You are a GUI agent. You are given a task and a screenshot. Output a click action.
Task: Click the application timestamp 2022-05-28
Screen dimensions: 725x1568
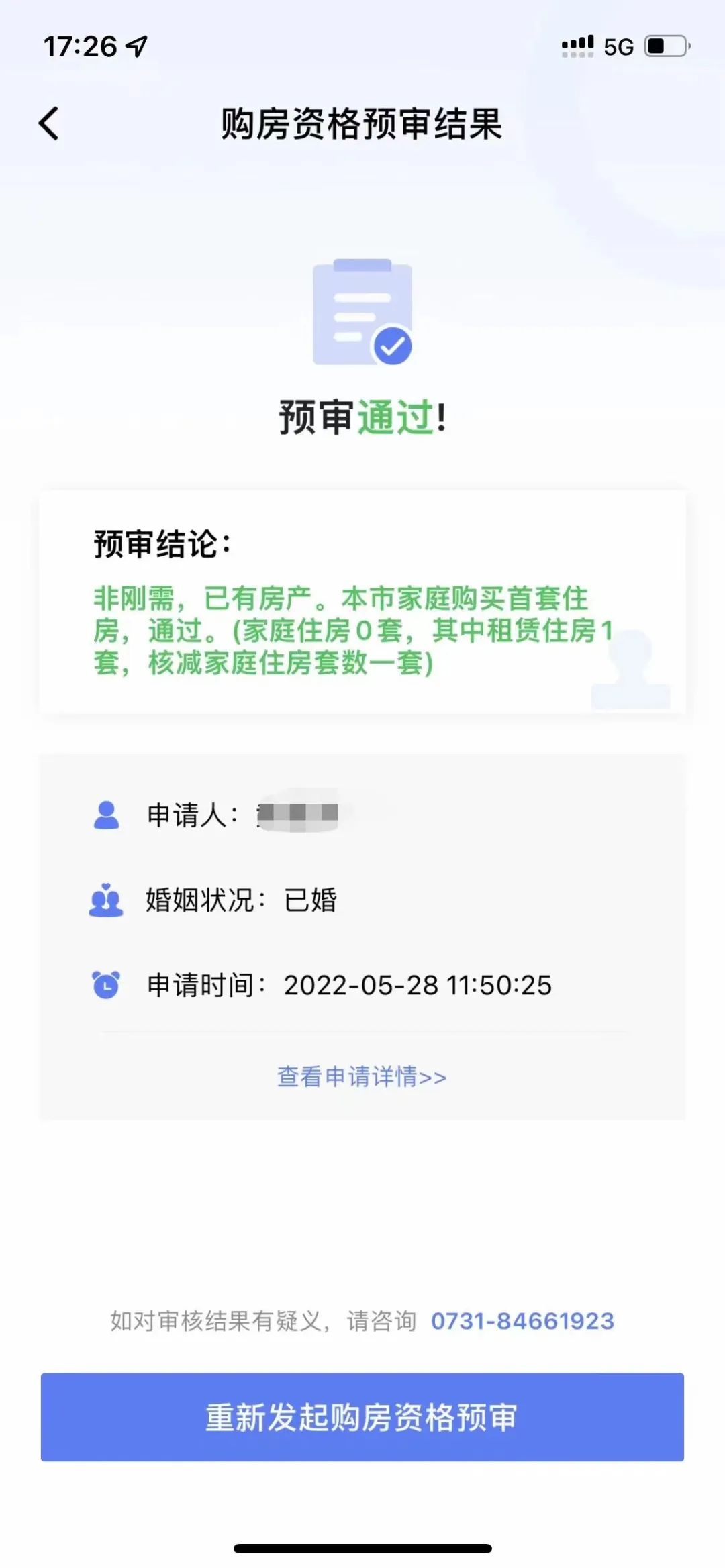tap(417, 984)
